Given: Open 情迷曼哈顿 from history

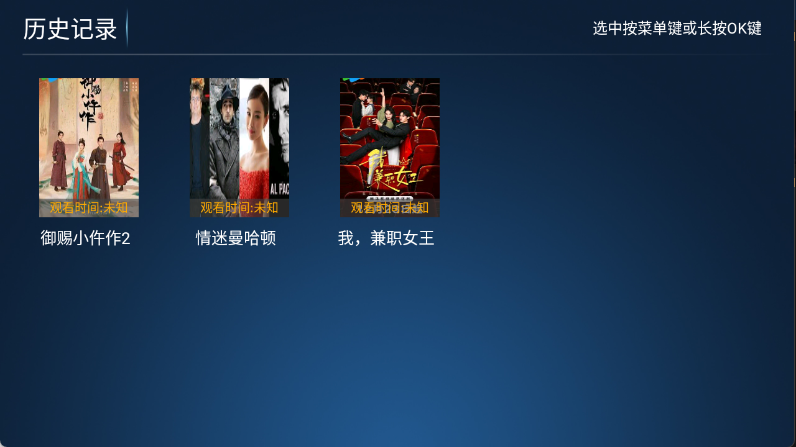Looking at the screenshot, I should [x=239, y=147].
